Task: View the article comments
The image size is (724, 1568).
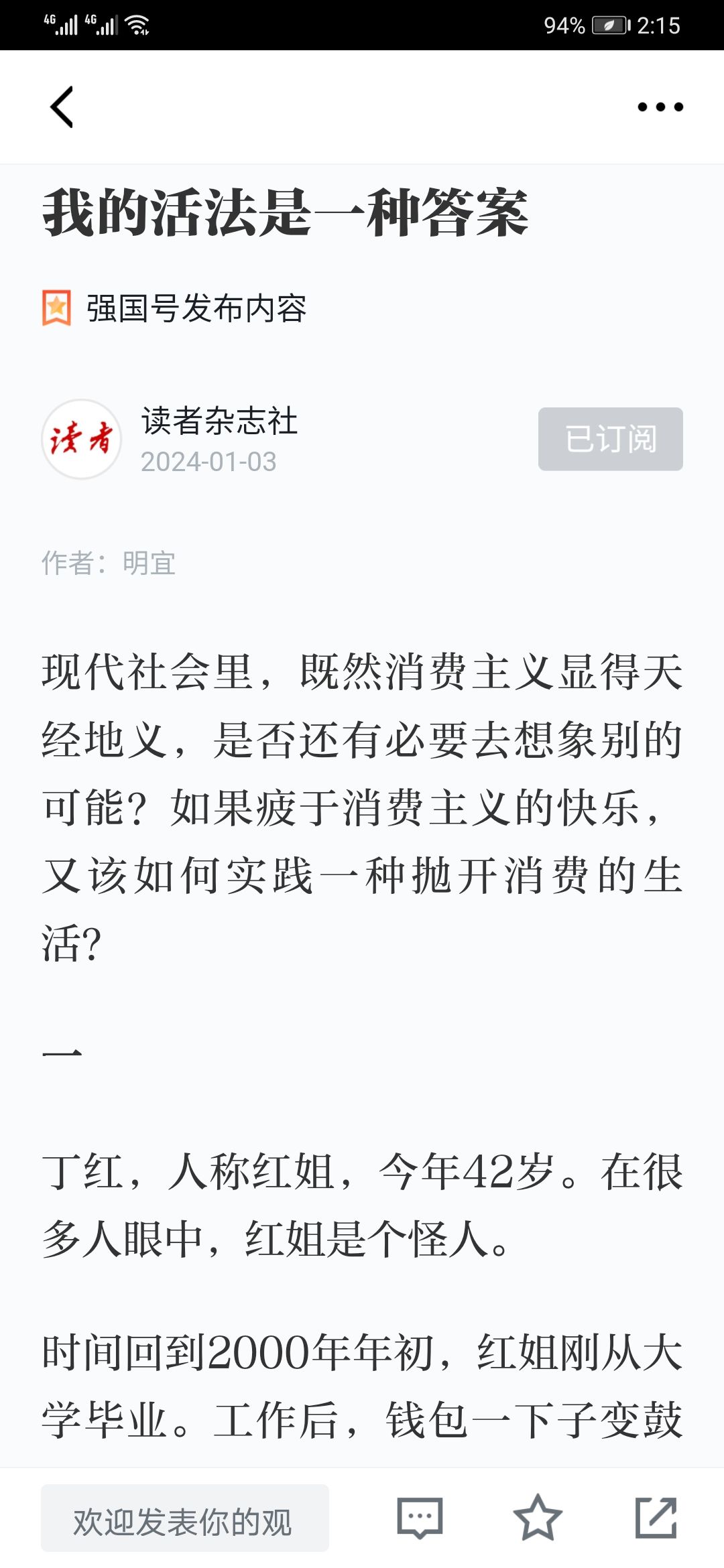Action: 420,1518
